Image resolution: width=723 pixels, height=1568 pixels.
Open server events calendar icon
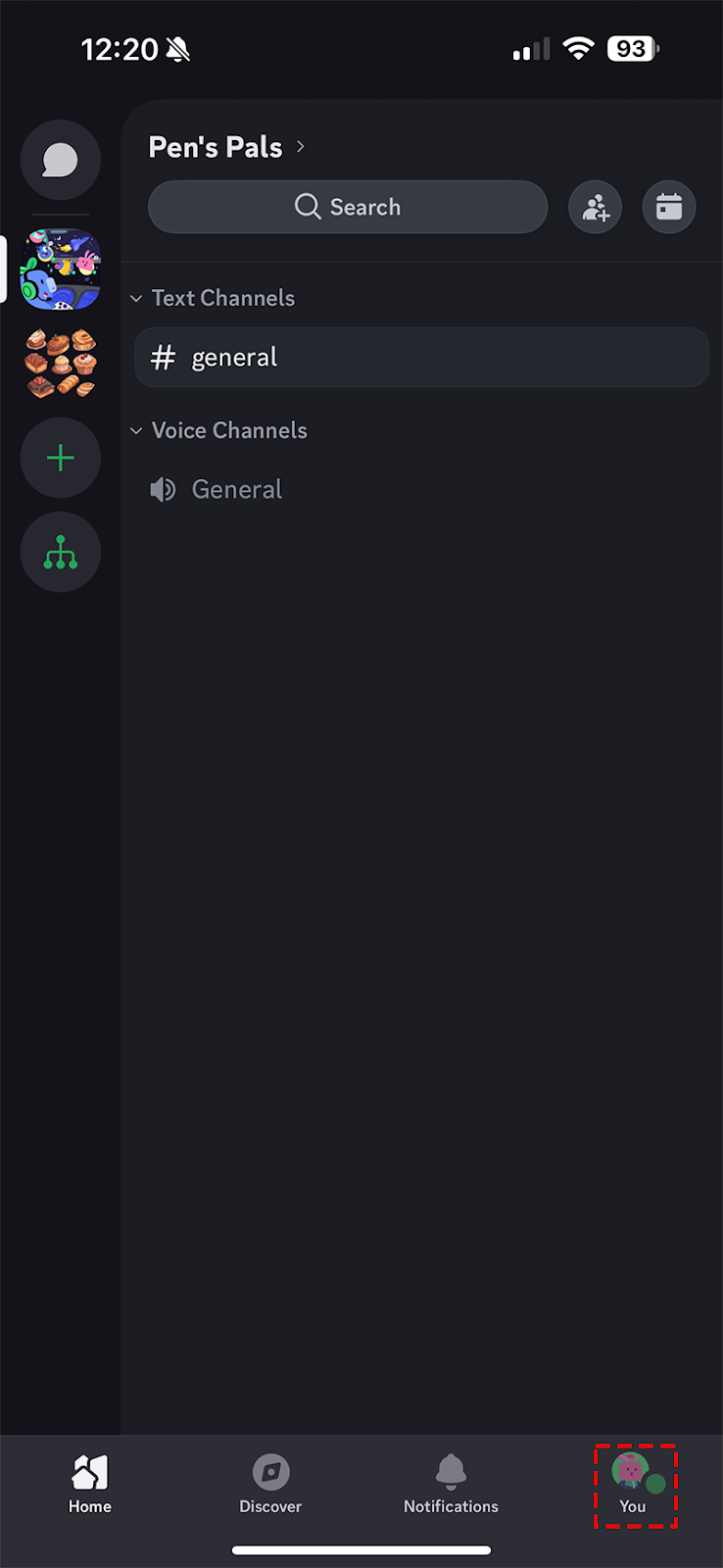[x=669, y=207]
